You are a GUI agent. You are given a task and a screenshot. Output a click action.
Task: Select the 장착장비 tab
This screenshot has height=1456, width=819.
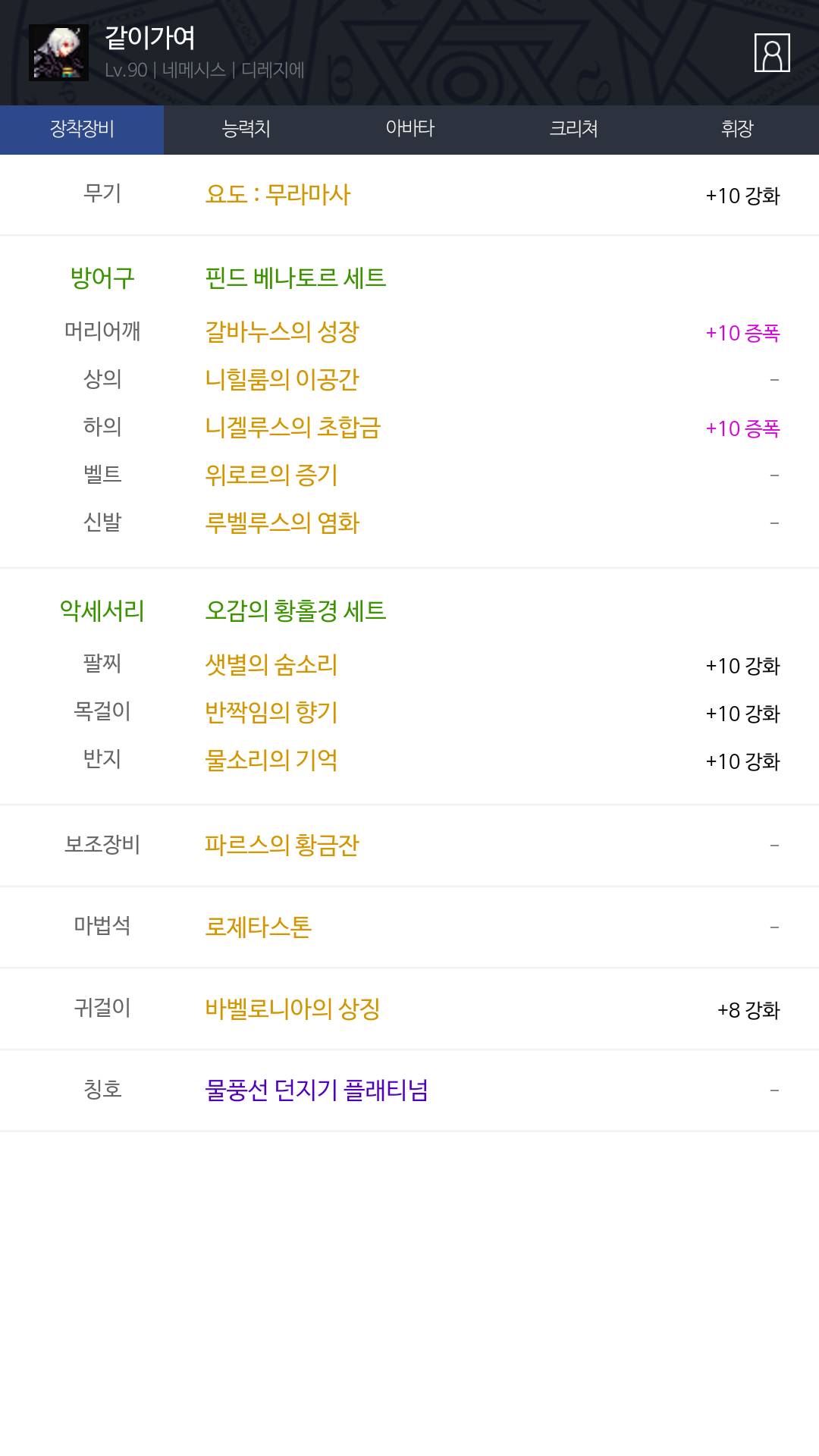click(82, 130)
